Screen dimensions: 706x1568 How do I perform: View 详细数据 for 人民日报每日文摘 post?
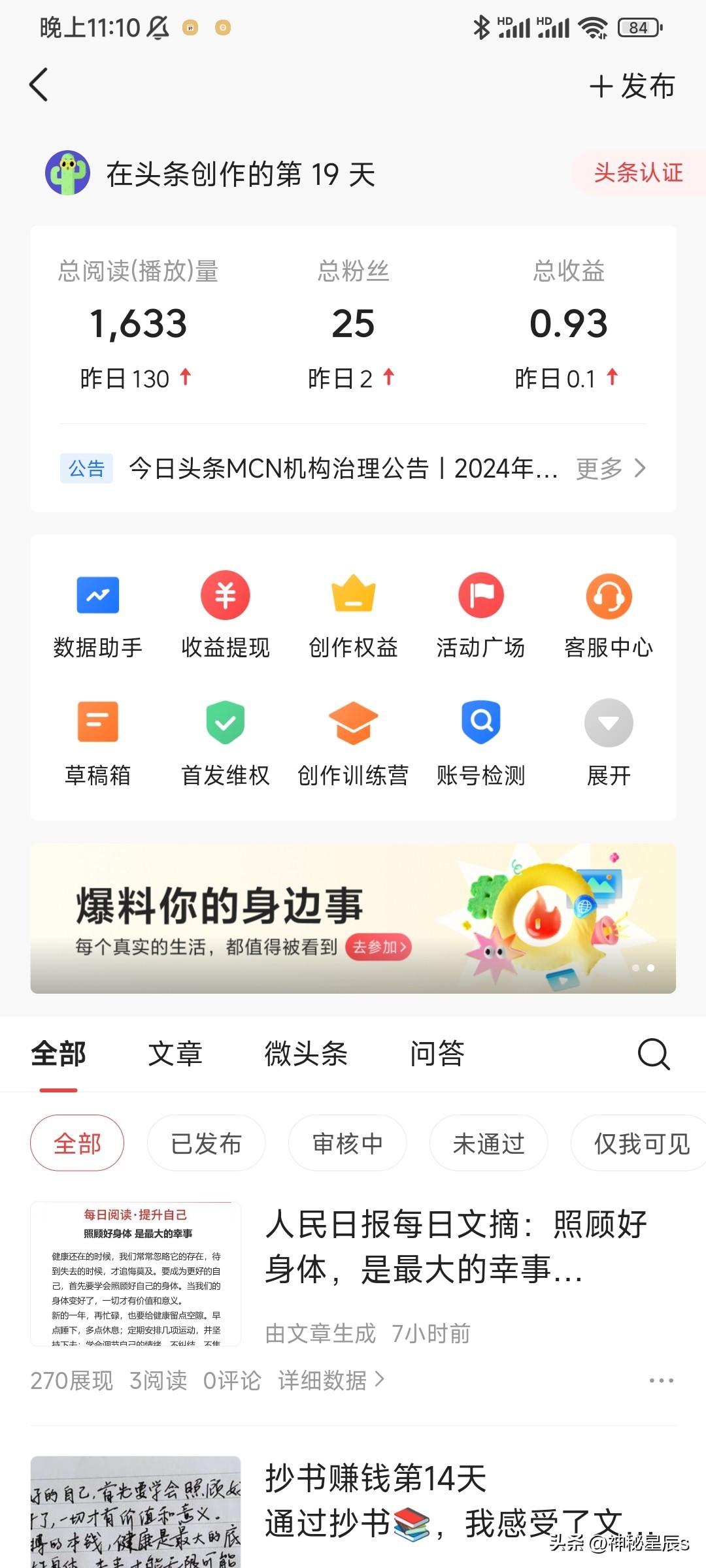point(331,1380)
